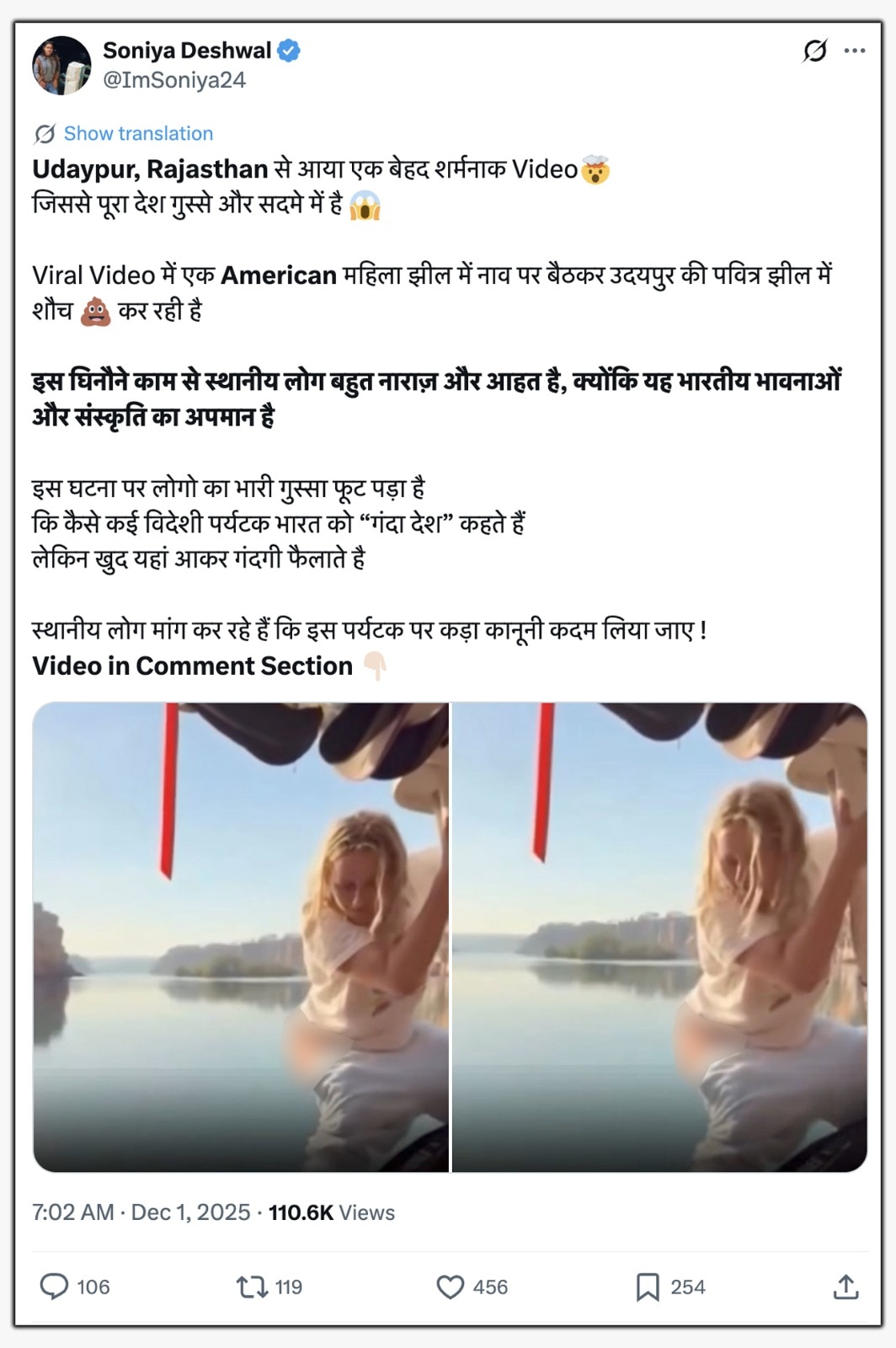This screenshot has width=896, height=1348.
Task: Open the post's three-dot overflow menu
Action: (855, 51)
